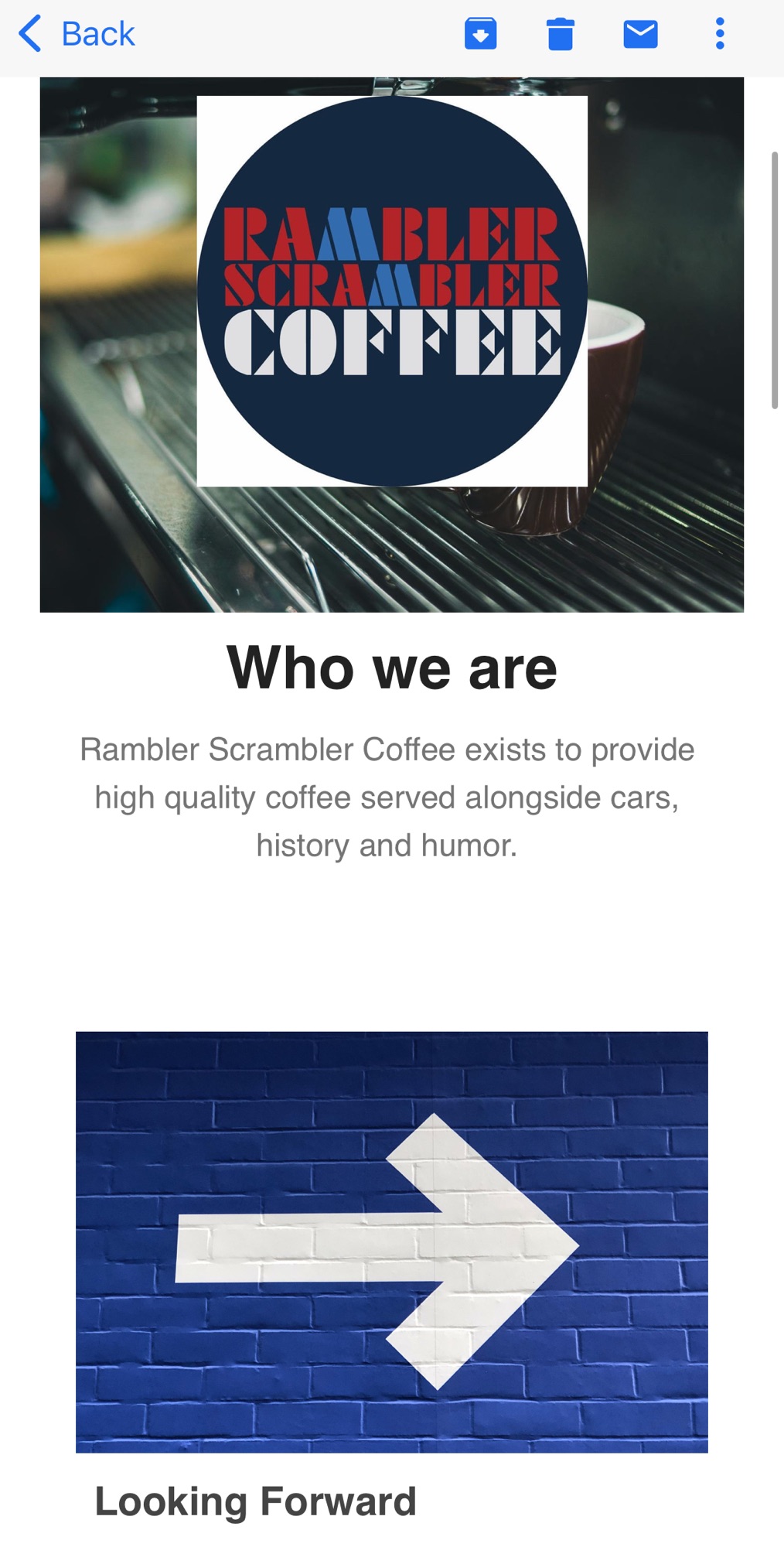Go back to the inbox

pos(77,34)
